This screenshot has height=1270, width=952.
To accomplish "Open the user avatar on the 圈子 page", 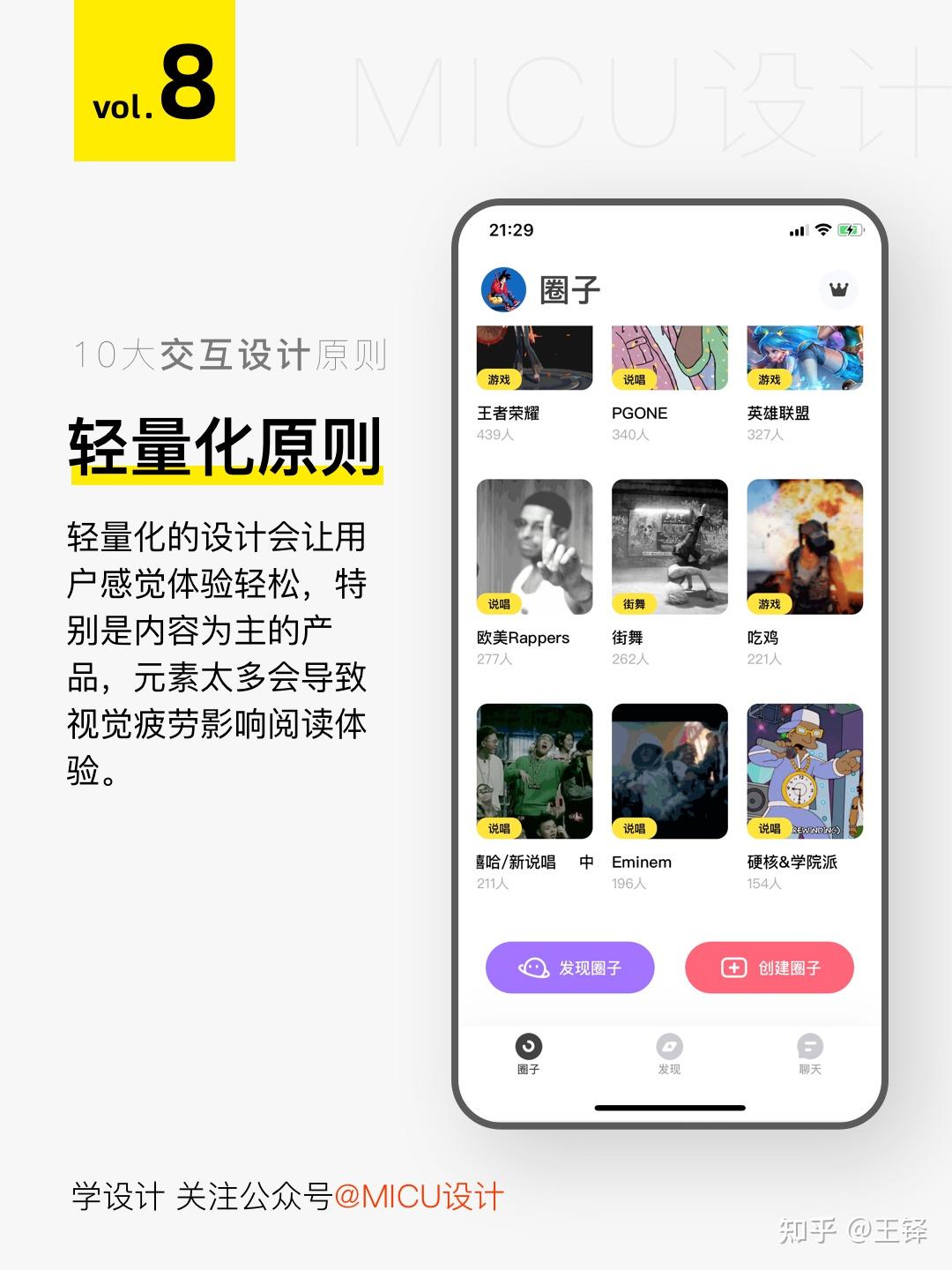I will 502,287.
